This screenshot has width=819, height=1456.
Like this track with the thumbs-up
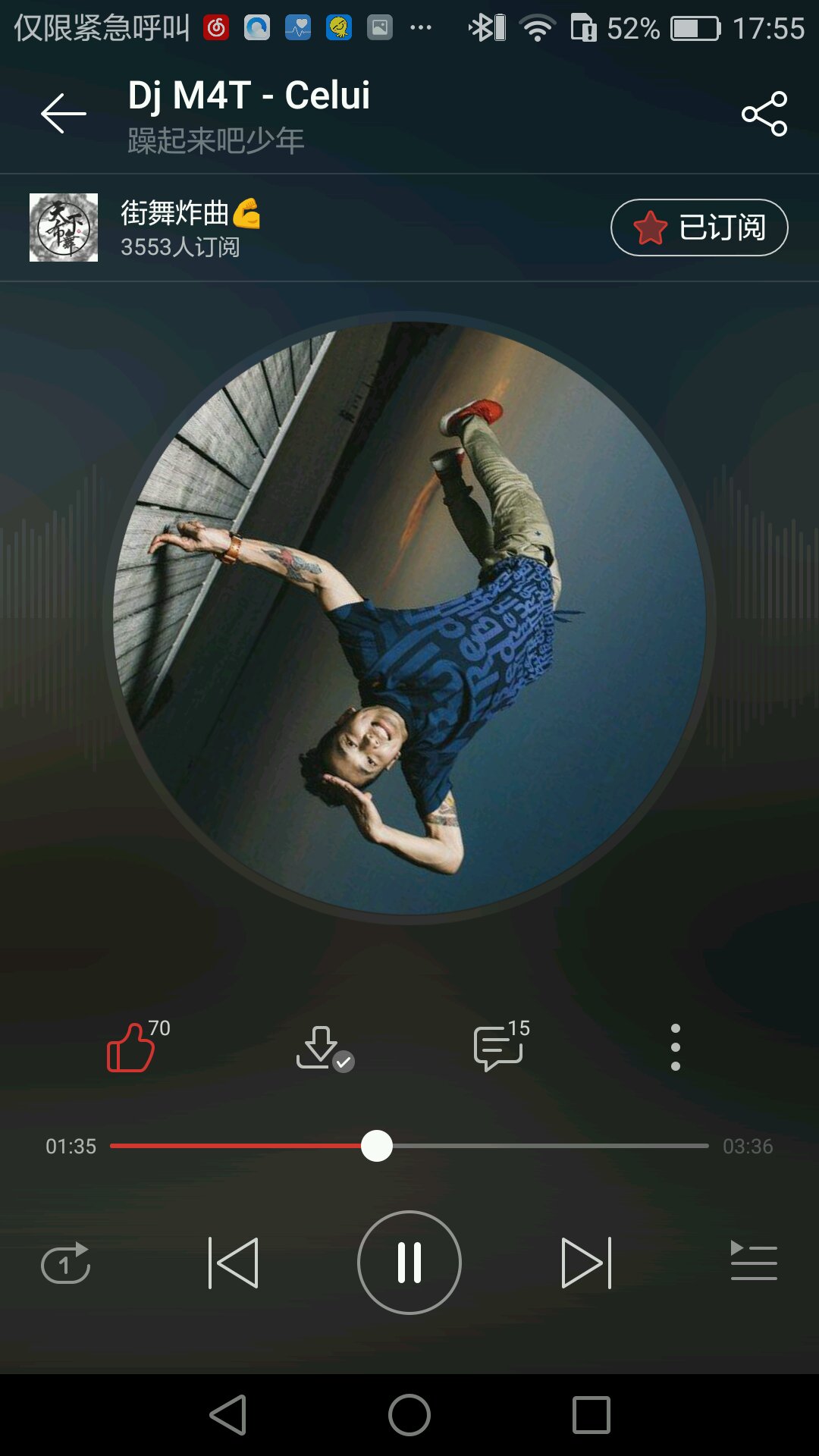(x=132, y=1048)
